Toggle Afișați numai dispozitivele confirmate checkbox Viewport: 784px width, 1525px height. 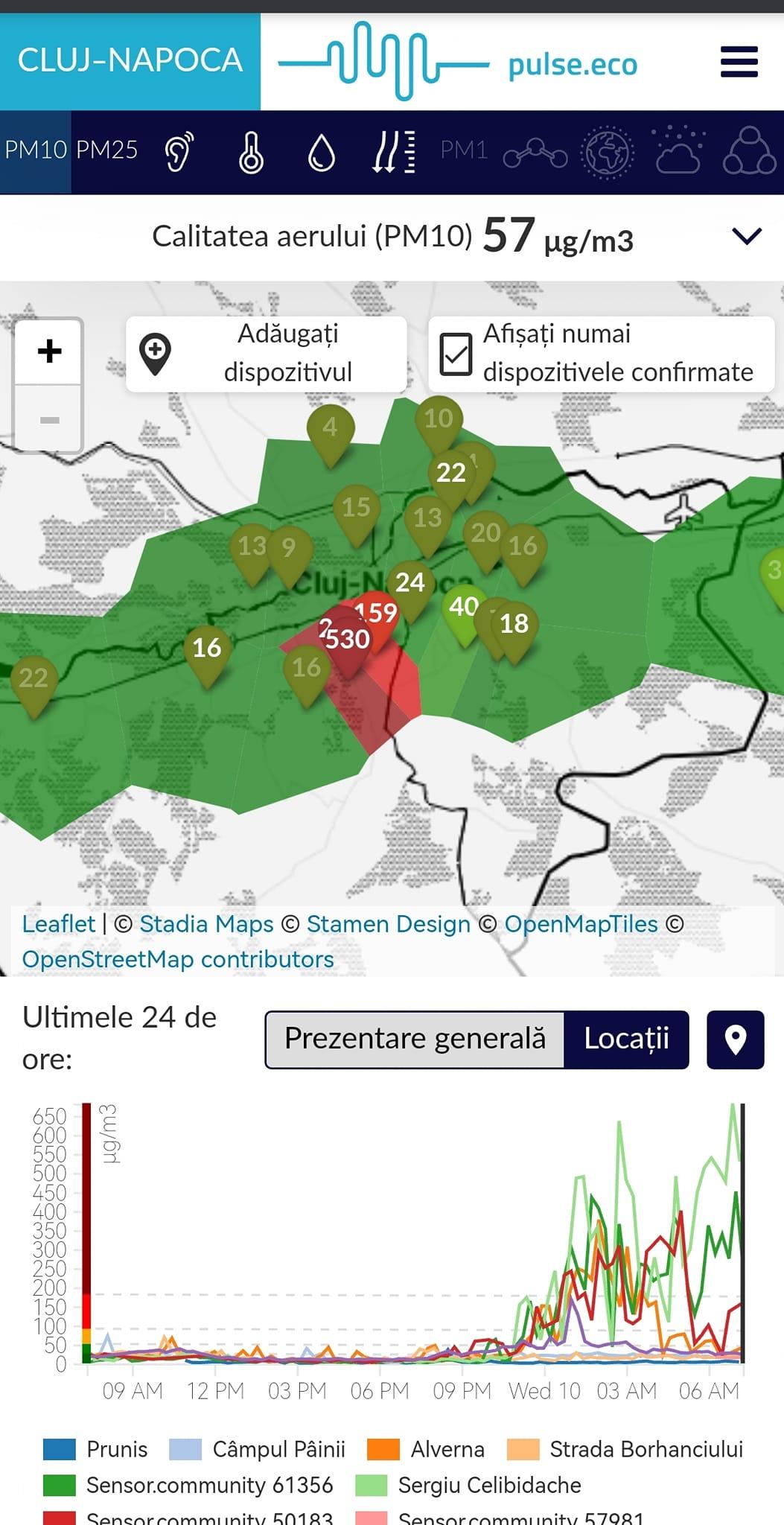(x=456, y=353)
